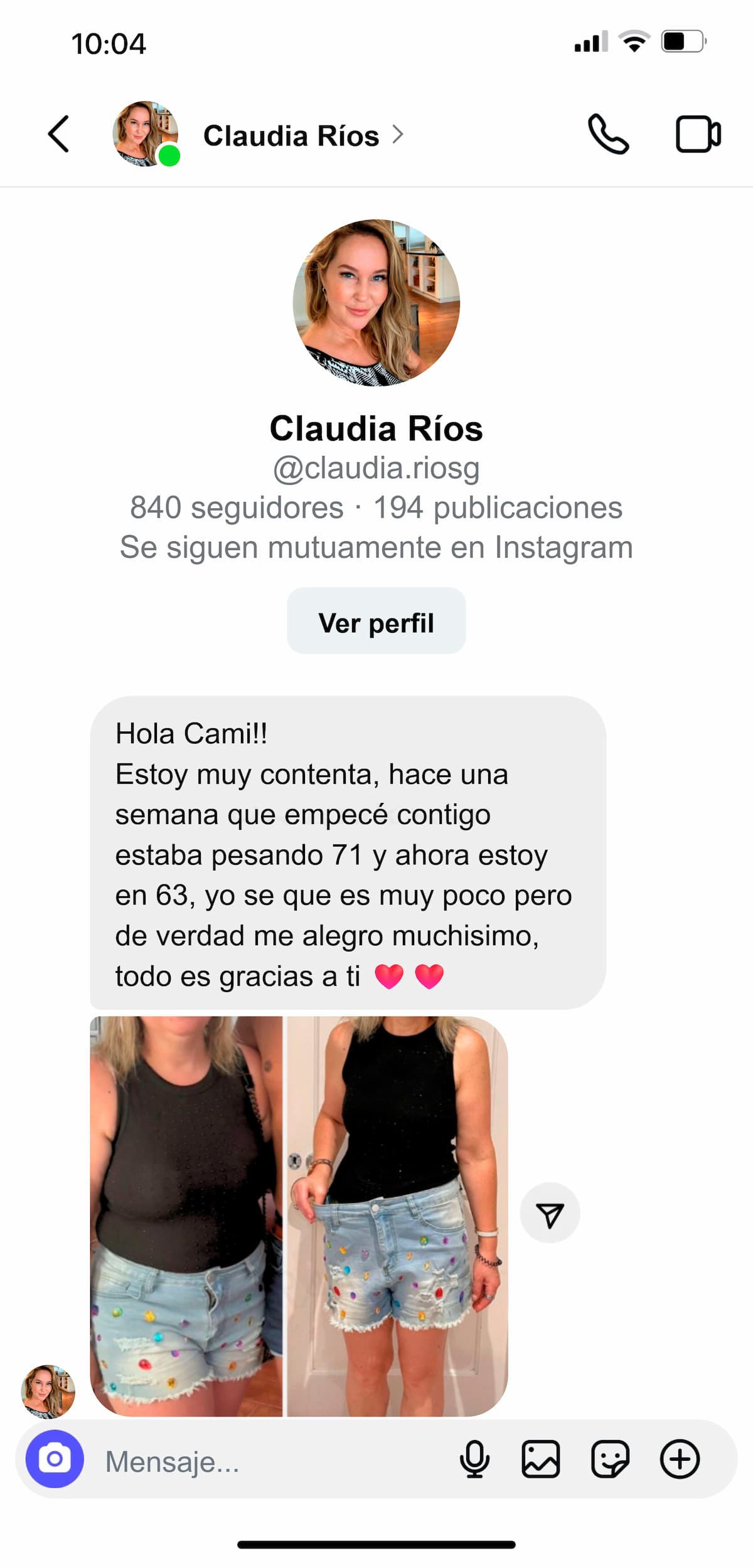Open the before-and-after shorts photo
The image size is (753, 1568).
click(x=299, y=1216)
